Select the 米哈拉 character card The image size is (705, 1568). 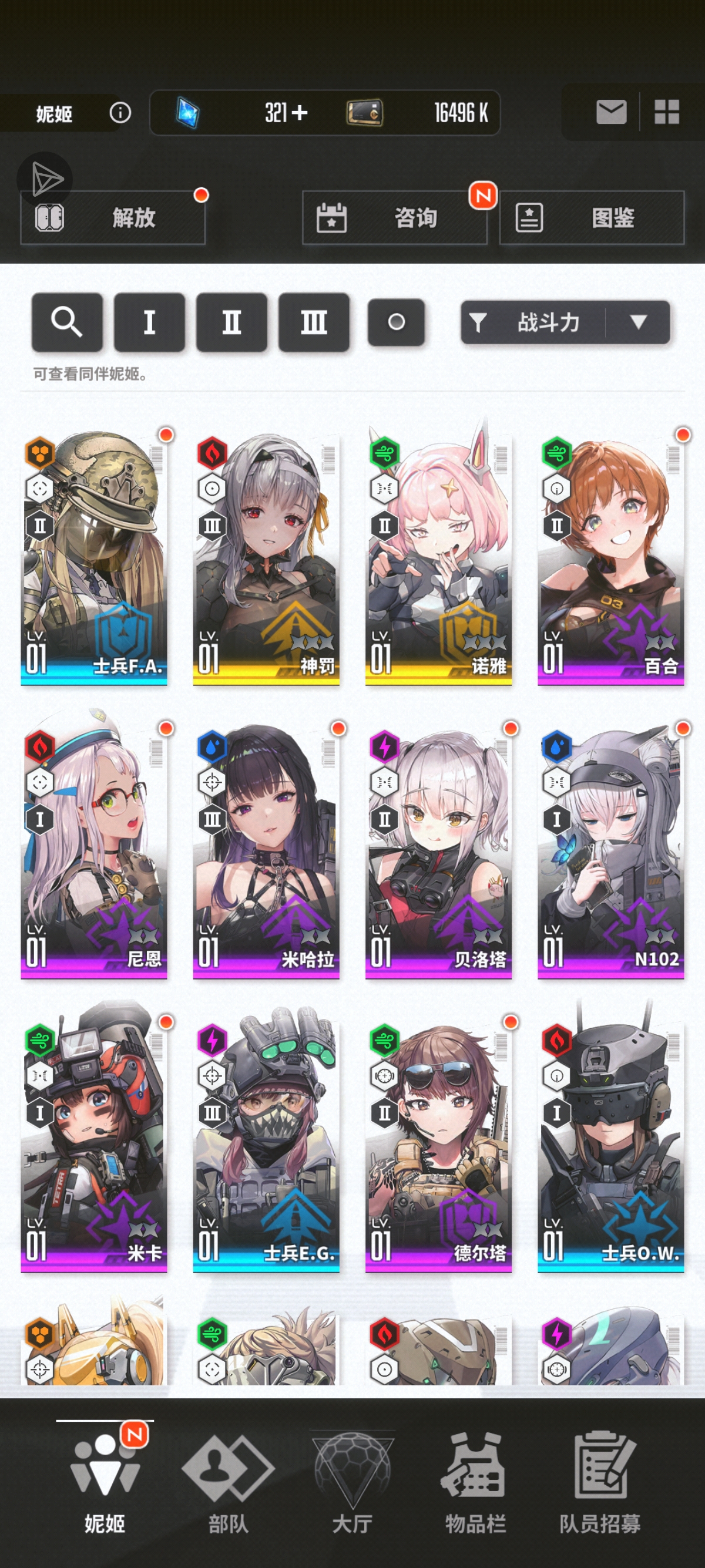tap(266, 852)
